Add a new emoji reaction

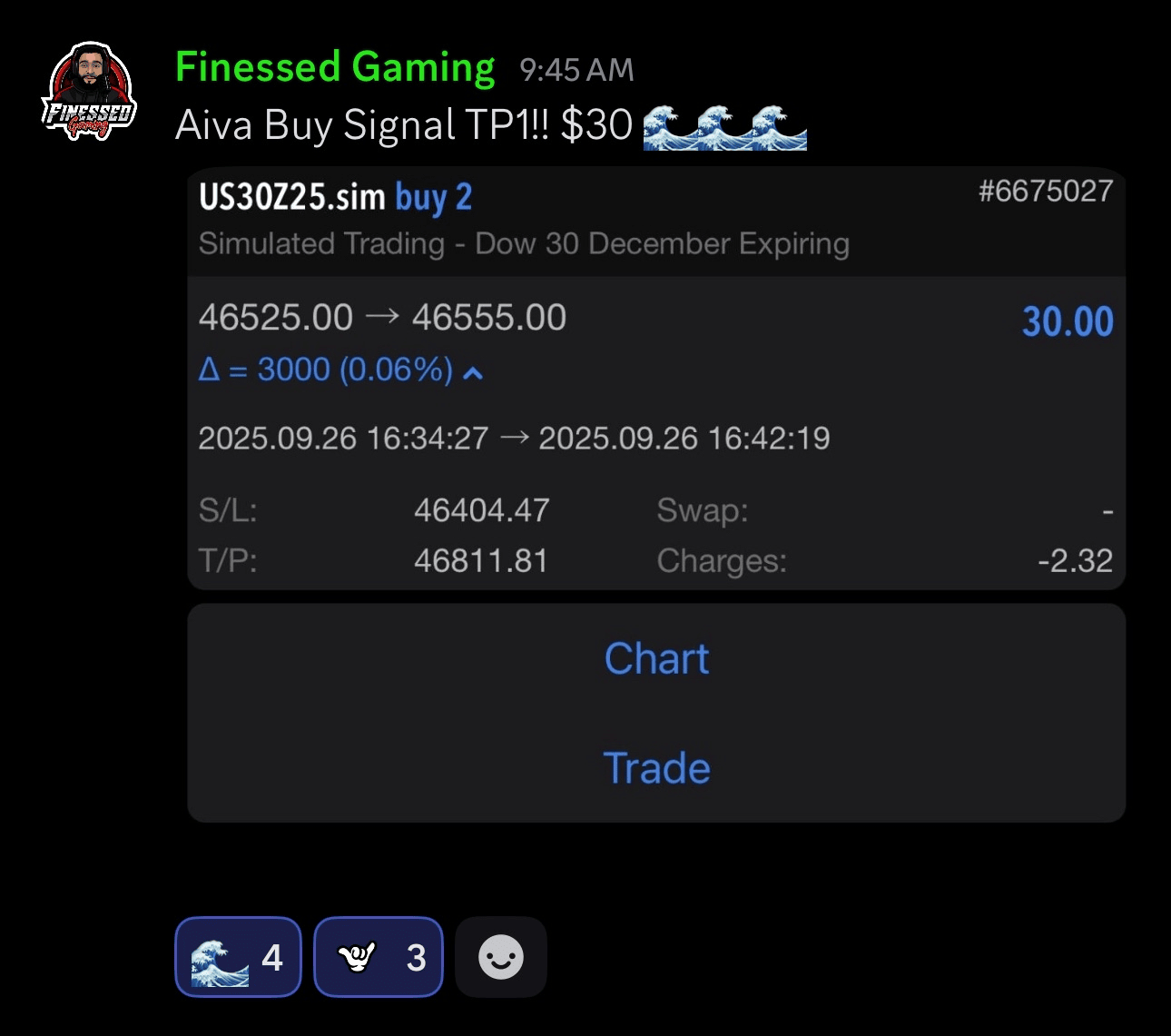[x=500, y=957]
